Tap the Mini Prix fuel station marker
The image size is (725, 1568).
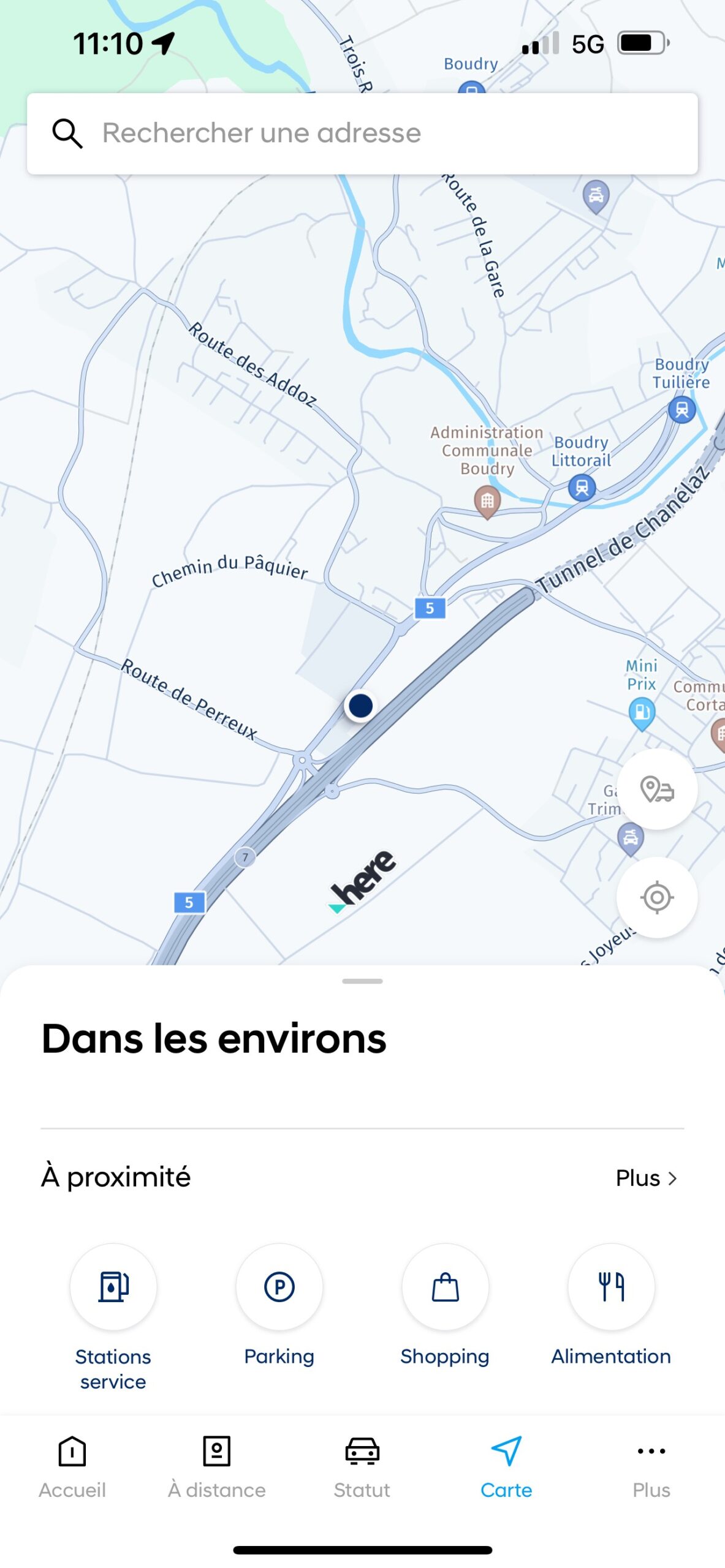point(642,713)
